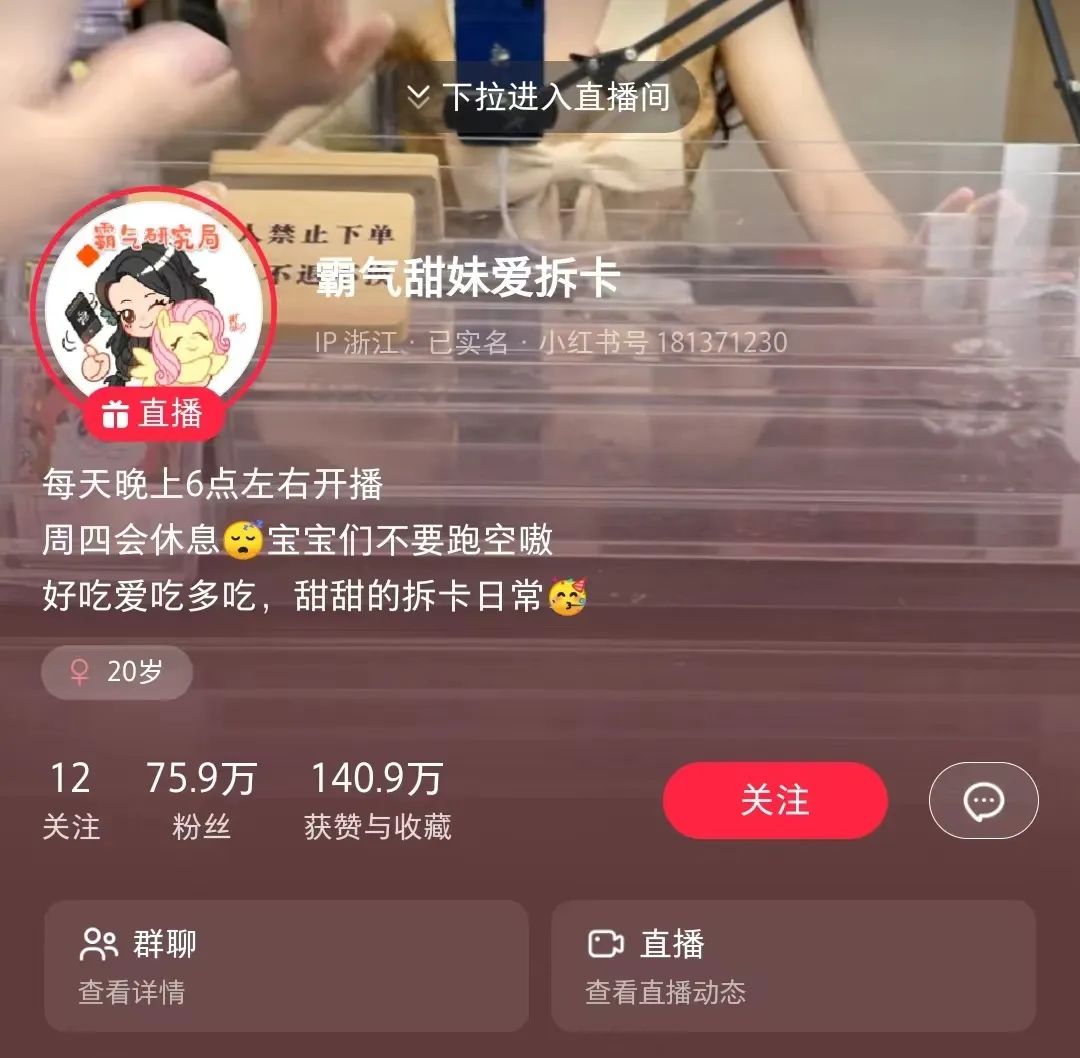
Task: Follow 霸气甜妹爱拆卡 with 关注 button
Action: (x=775, y=800)
